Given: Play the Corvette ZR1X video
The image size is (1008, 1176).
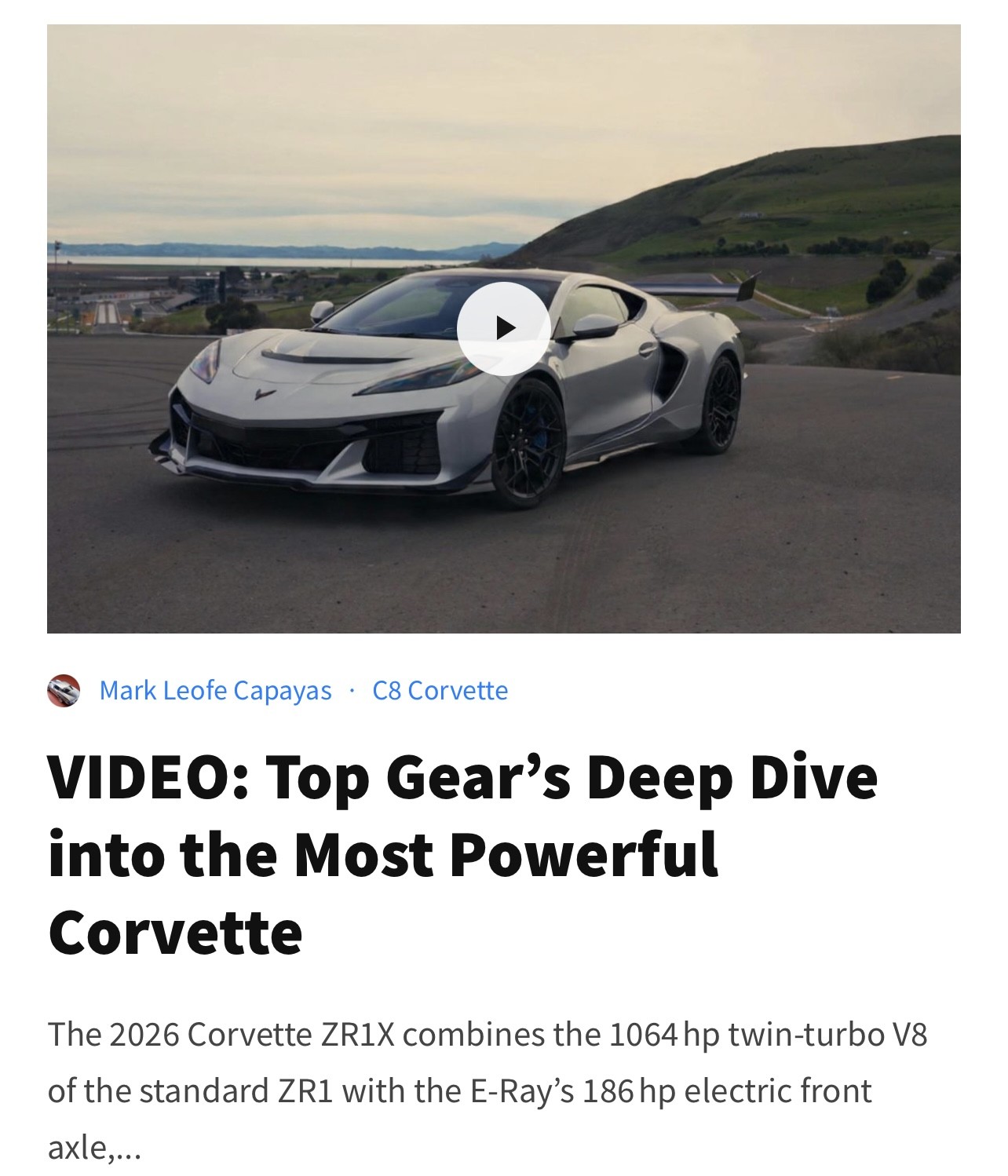Looking at the screenshot, I should point(503,328).
